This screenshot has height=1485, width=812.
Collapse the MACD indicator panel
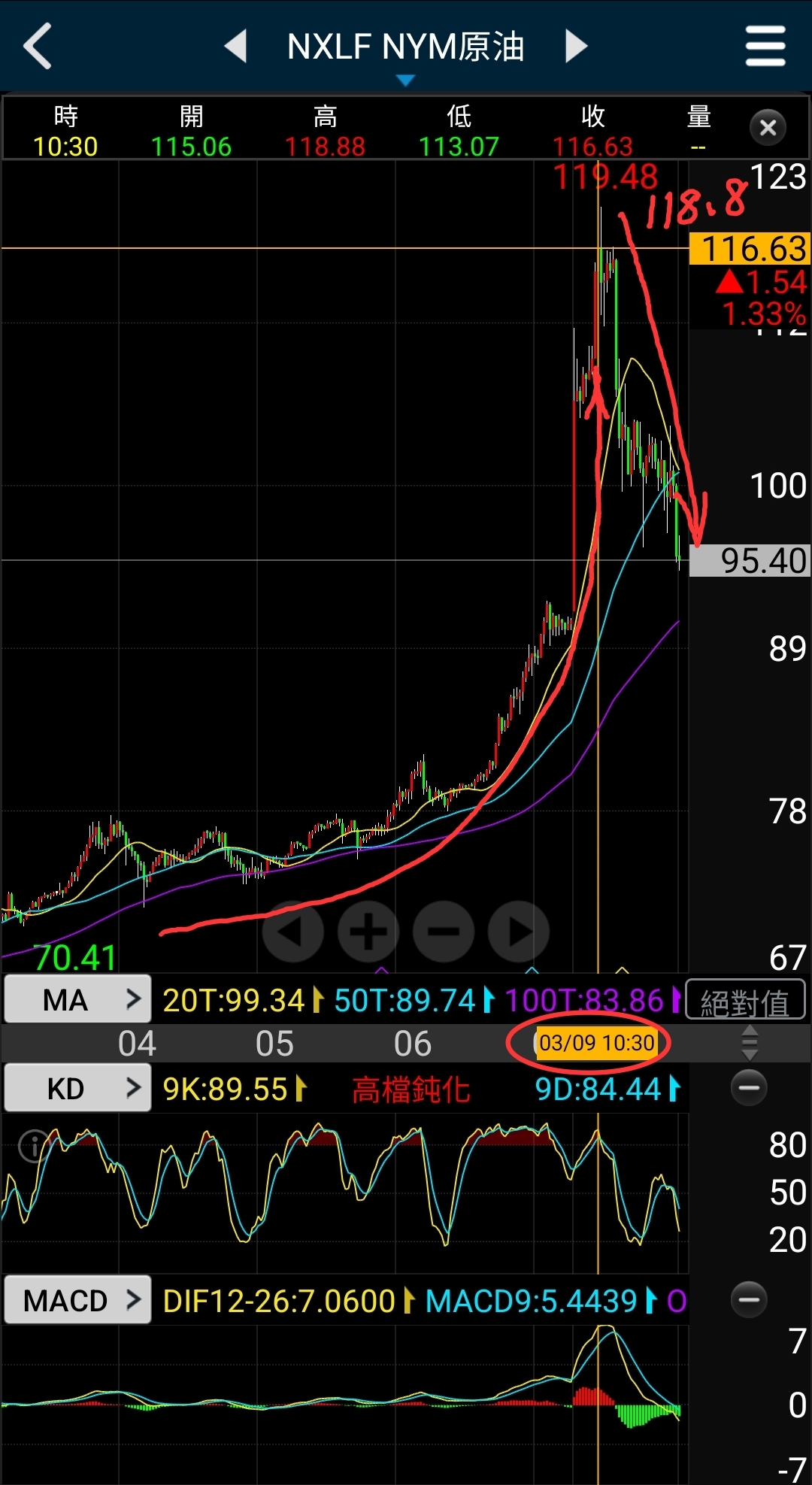[x=749, y=1300]
